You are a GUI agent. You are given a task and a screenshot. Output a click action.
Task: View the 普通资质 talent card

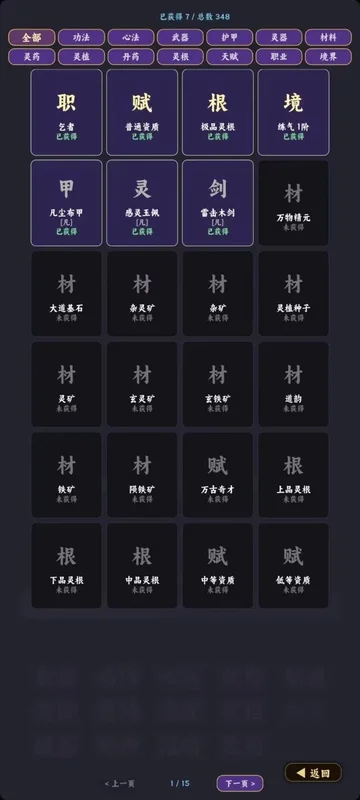click(142, 112)
